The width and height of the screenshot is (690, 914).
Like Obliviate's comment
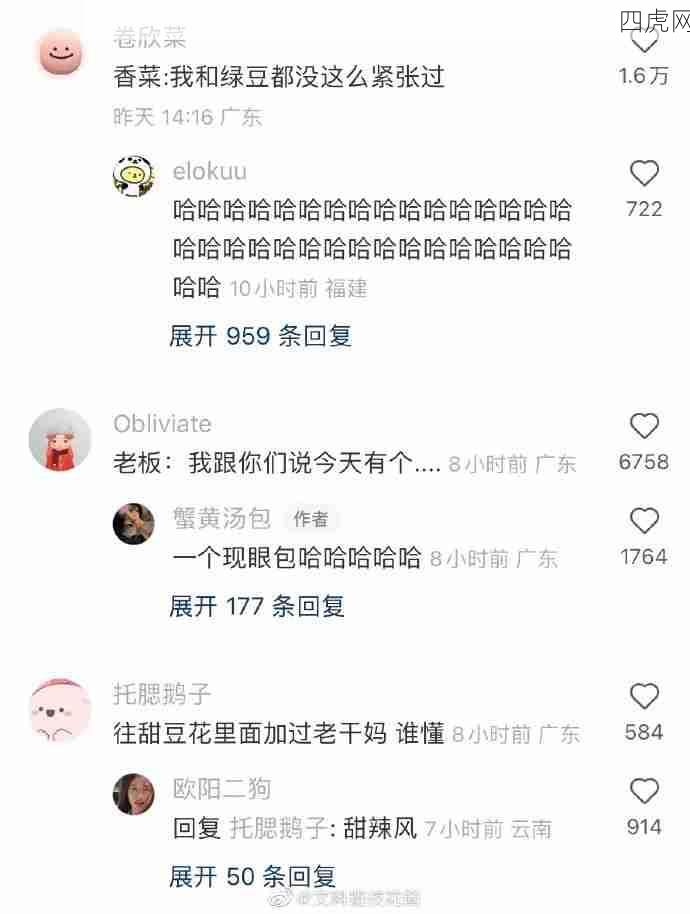pos(644,426)
